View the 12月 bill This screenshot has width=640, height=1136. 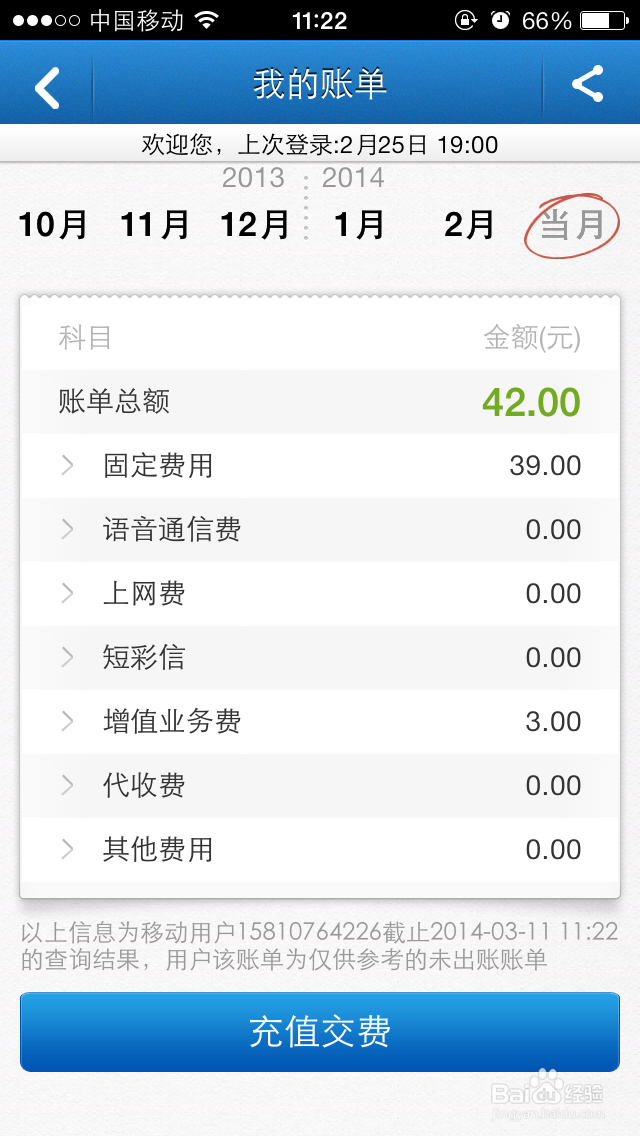[x=256, y=225]
